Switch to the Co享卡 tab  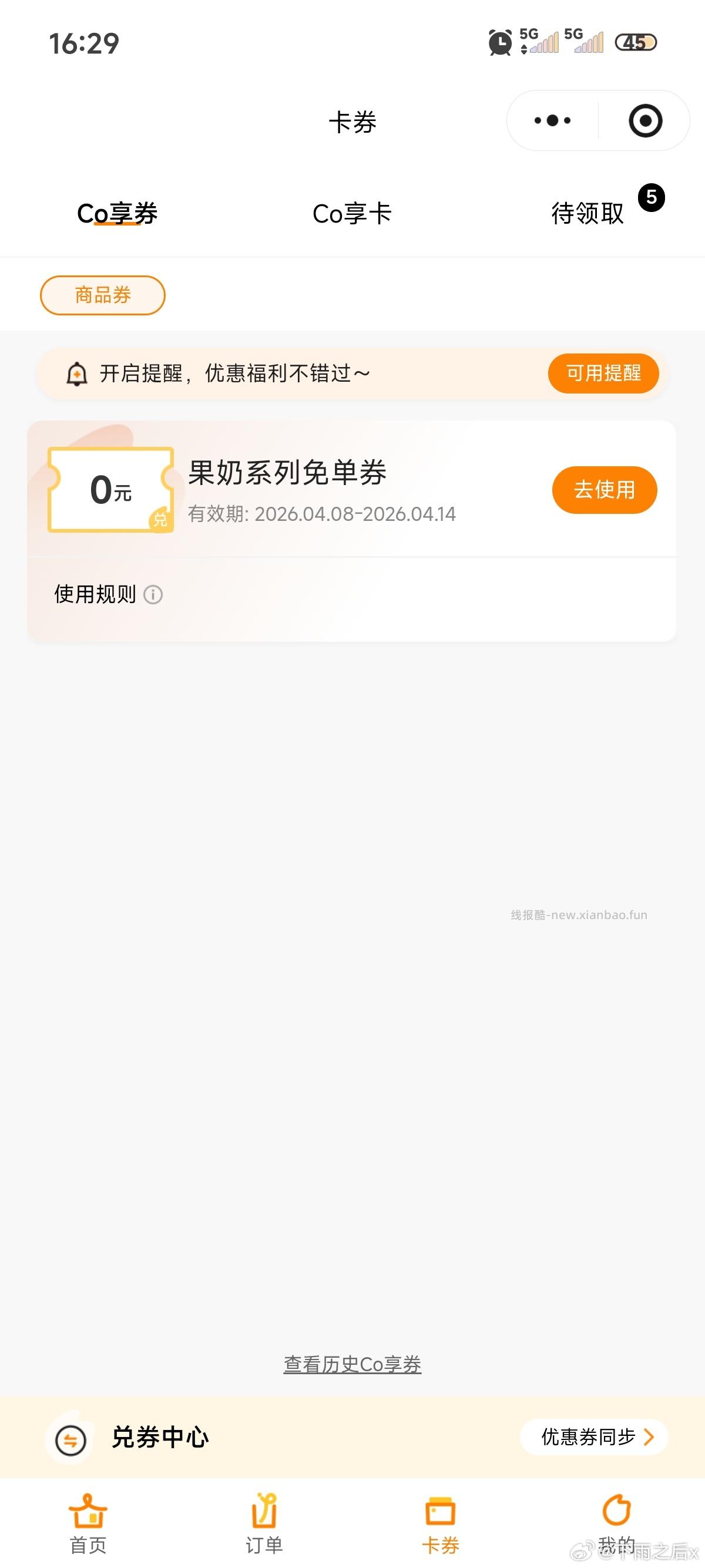point(352,214)
